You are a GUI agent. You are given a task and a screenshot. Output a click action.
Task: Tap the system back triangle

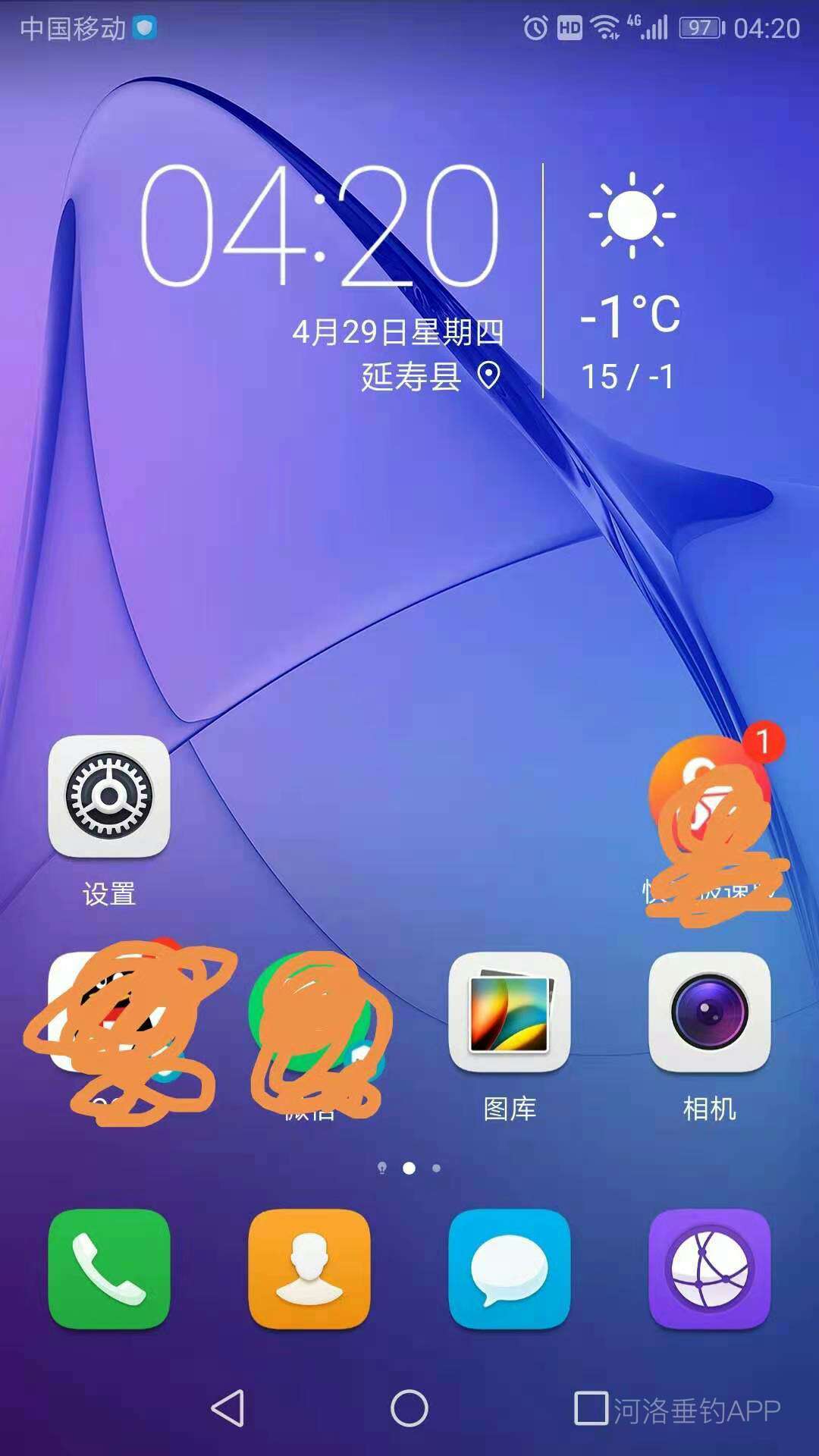[x=227, y=1409]
